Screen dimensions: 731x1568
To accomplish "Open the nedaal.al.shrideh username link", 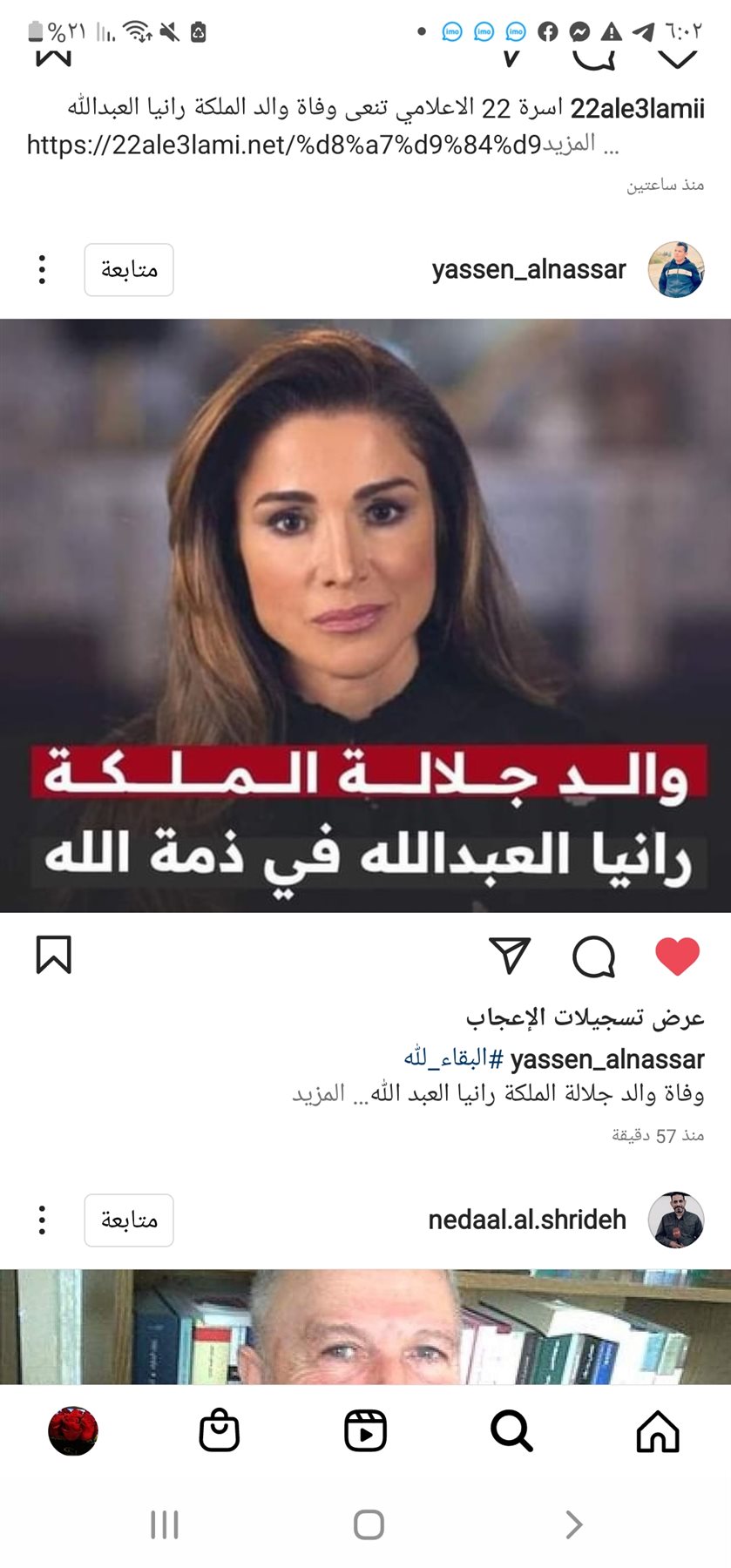I will (x=527, y=1220).
